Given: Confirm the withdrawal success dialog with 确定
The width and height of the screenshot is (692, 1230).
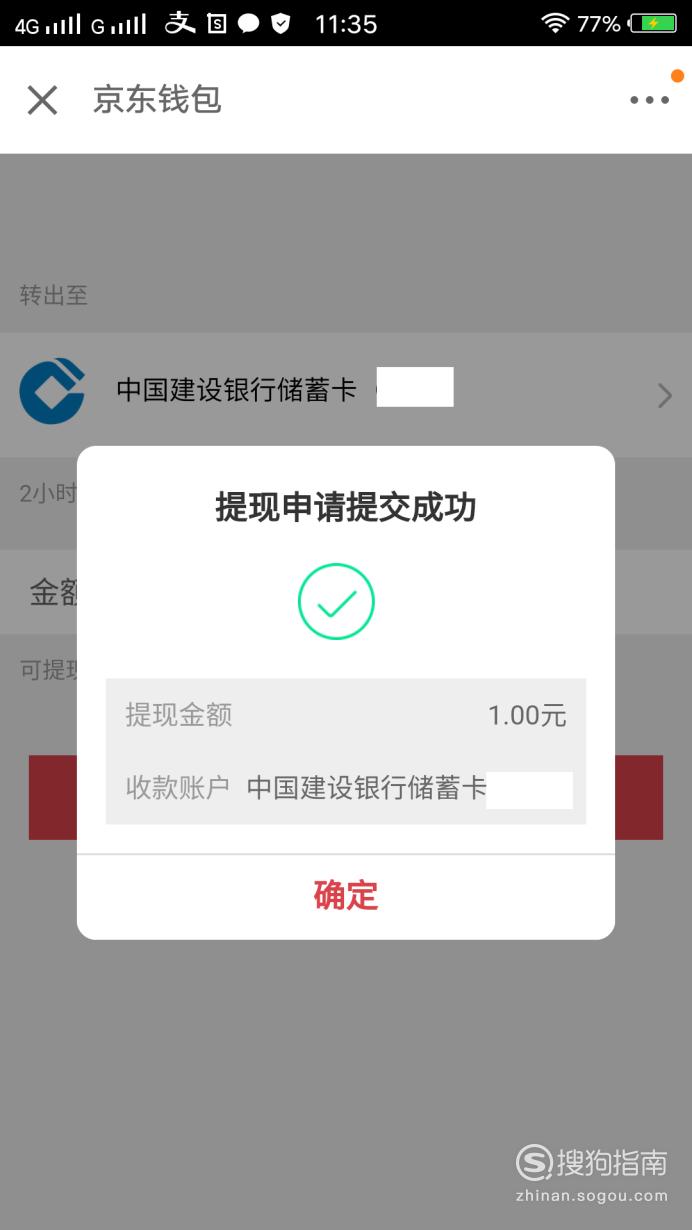Looking at the screenshot, I should coord(346,895).
